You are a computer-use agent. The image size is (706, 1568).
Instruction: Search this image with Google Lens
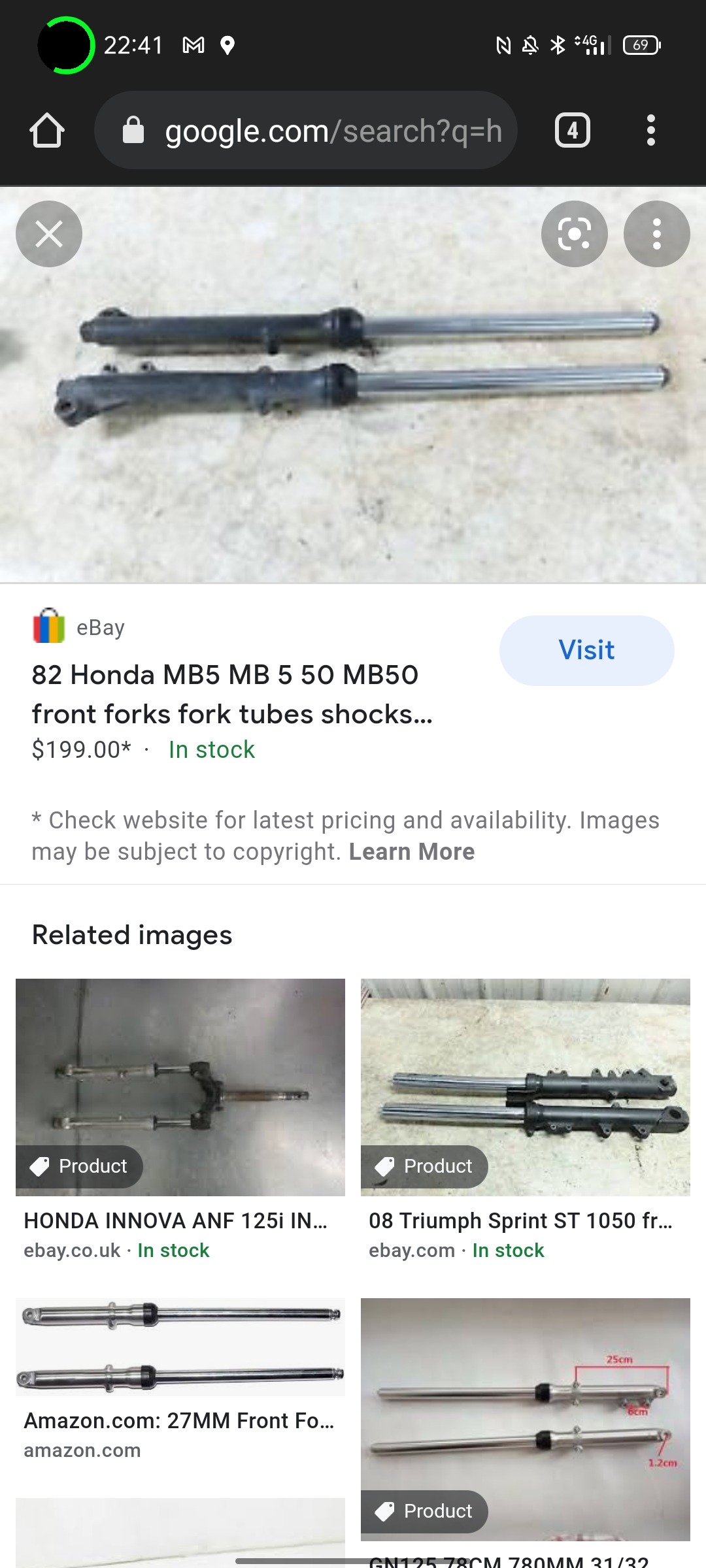574,234
